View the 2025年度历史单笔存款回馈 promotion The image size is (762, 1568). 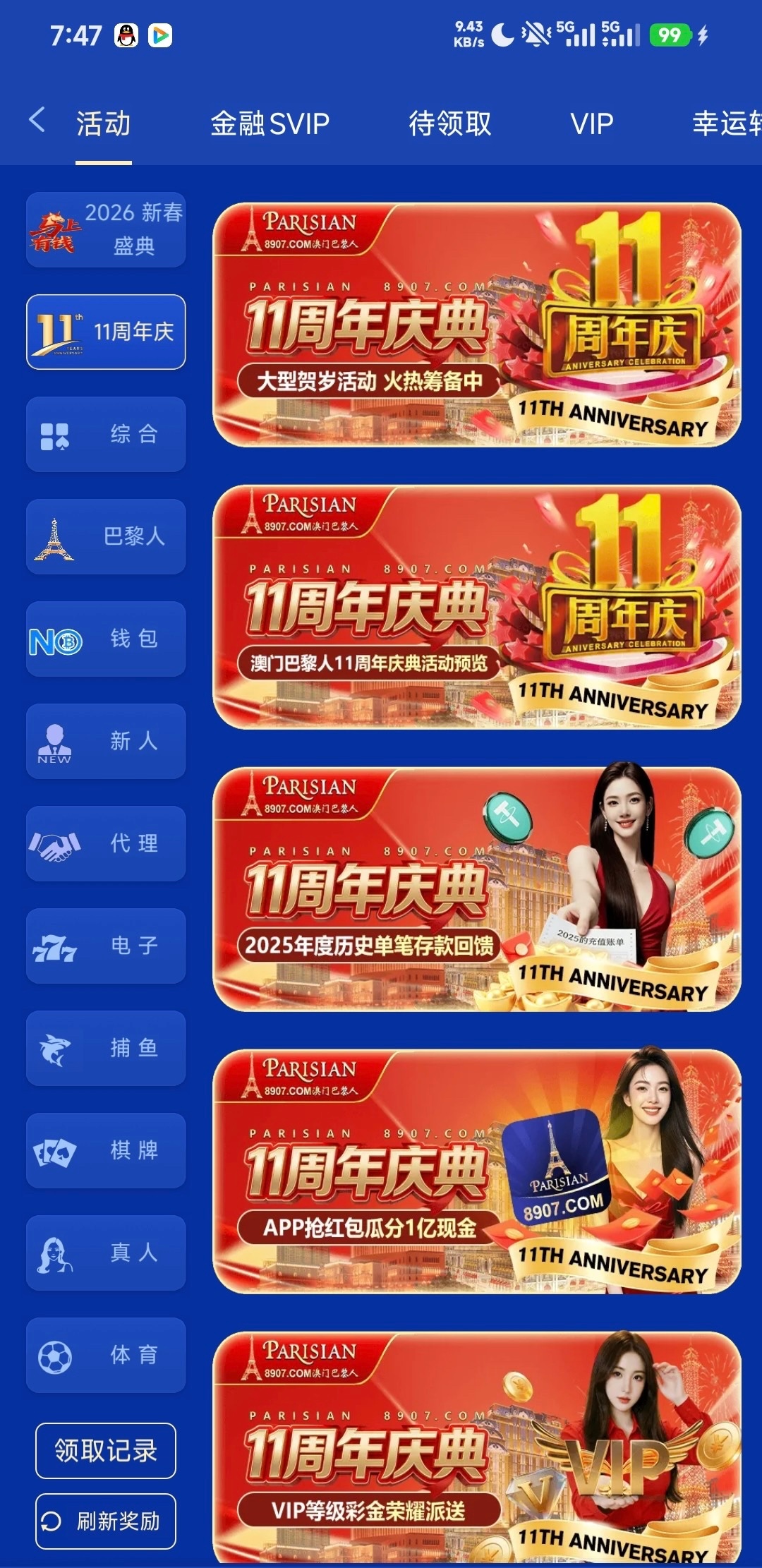(476, 889)
